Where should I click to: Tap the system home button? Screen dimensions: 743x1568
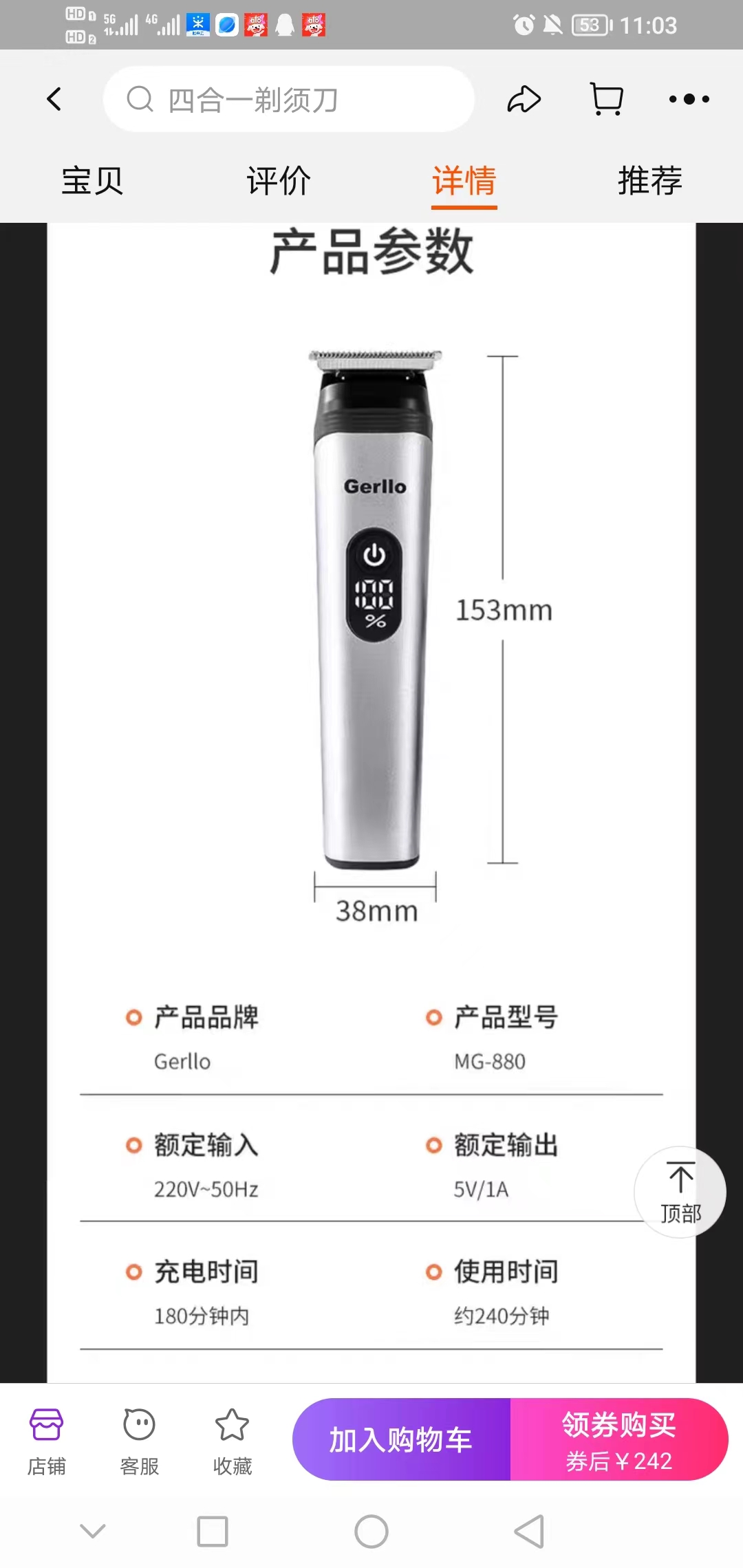point(371,1532)
